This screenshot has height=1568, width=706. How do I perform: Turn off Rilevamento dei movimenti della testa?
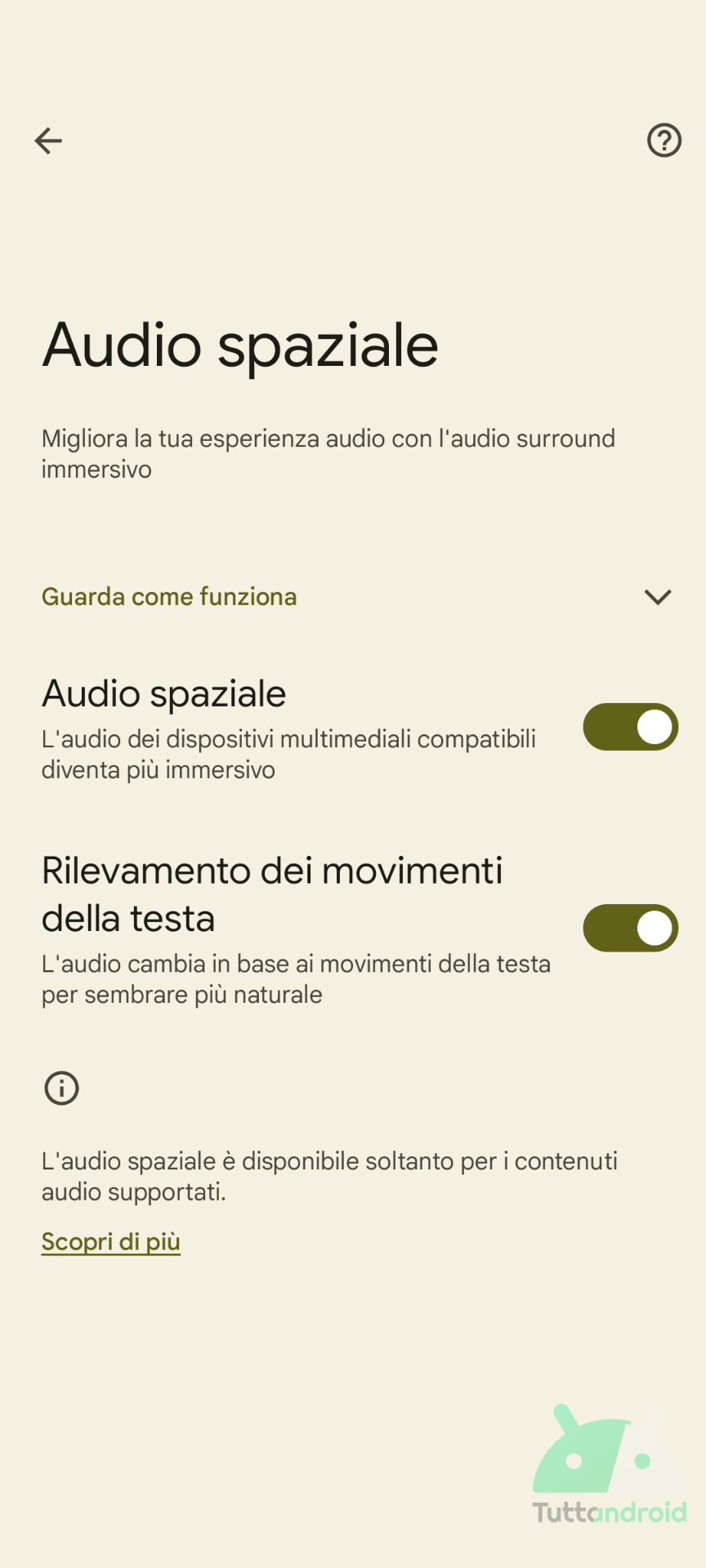click(630, 928)
